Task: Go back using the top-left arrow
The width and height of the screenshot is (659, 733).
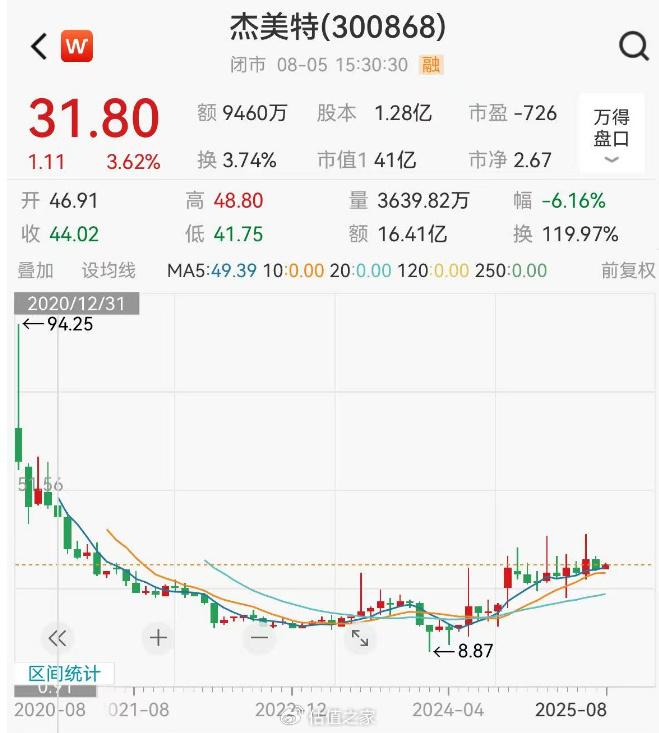Action: point(39,46)
